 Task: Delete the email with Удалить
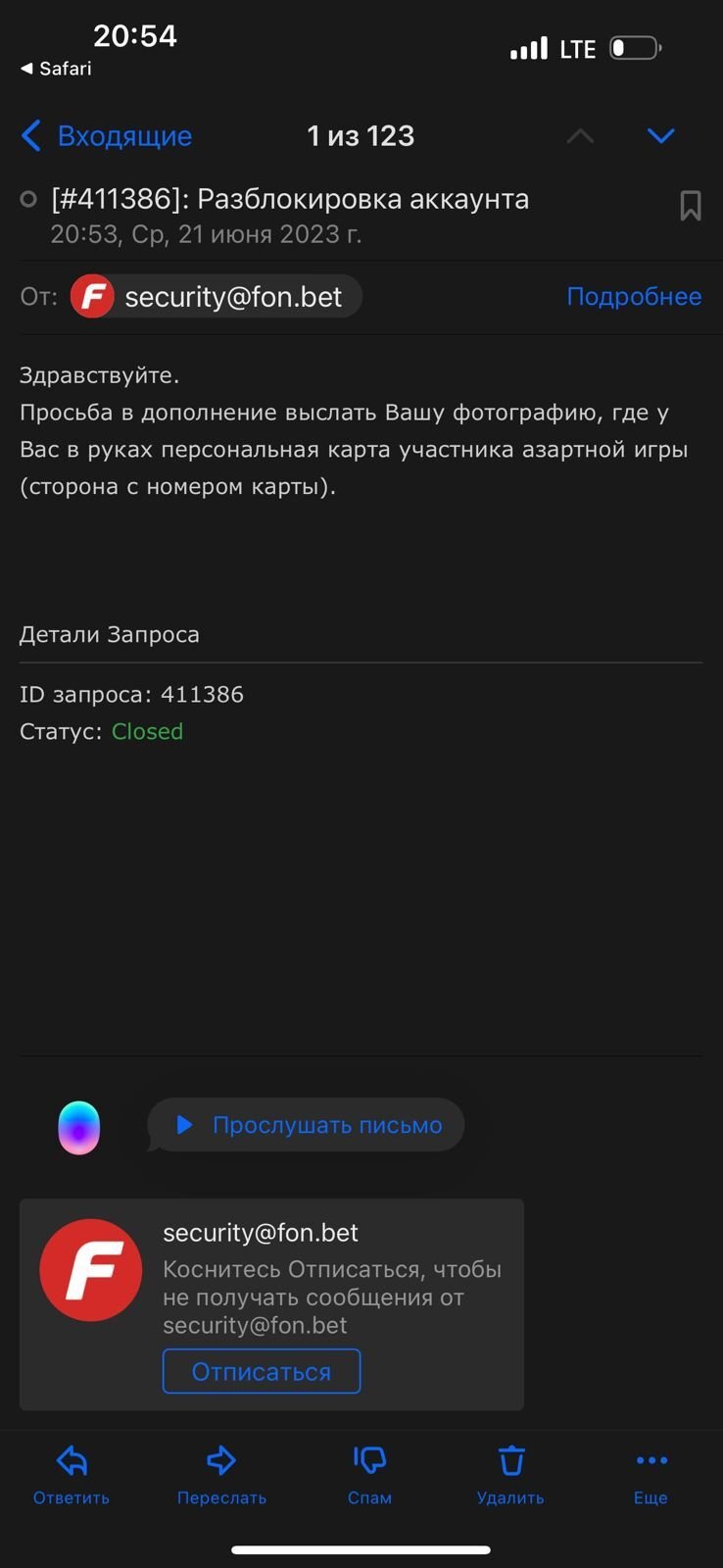[x=510, y=1474]
